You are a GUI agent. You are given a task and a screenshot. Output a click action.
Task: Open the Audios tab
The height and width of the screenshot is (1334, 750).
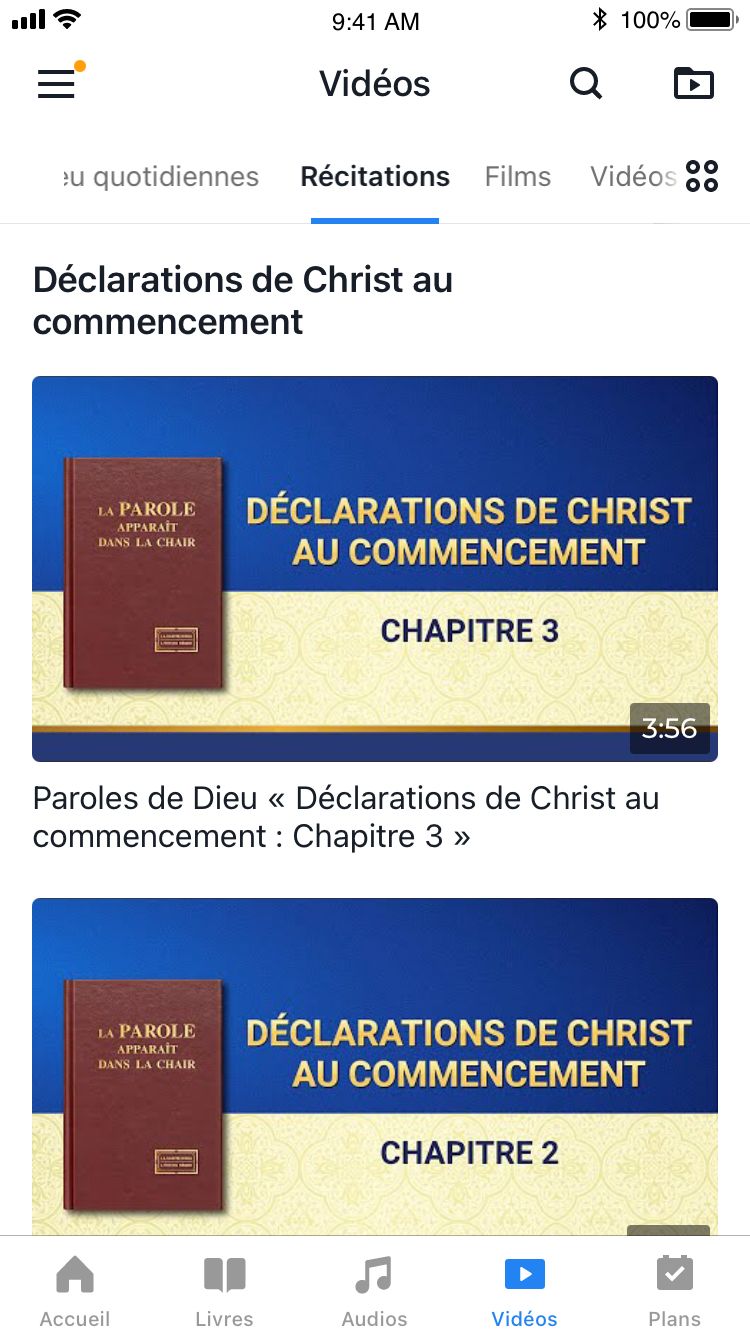375,1290
